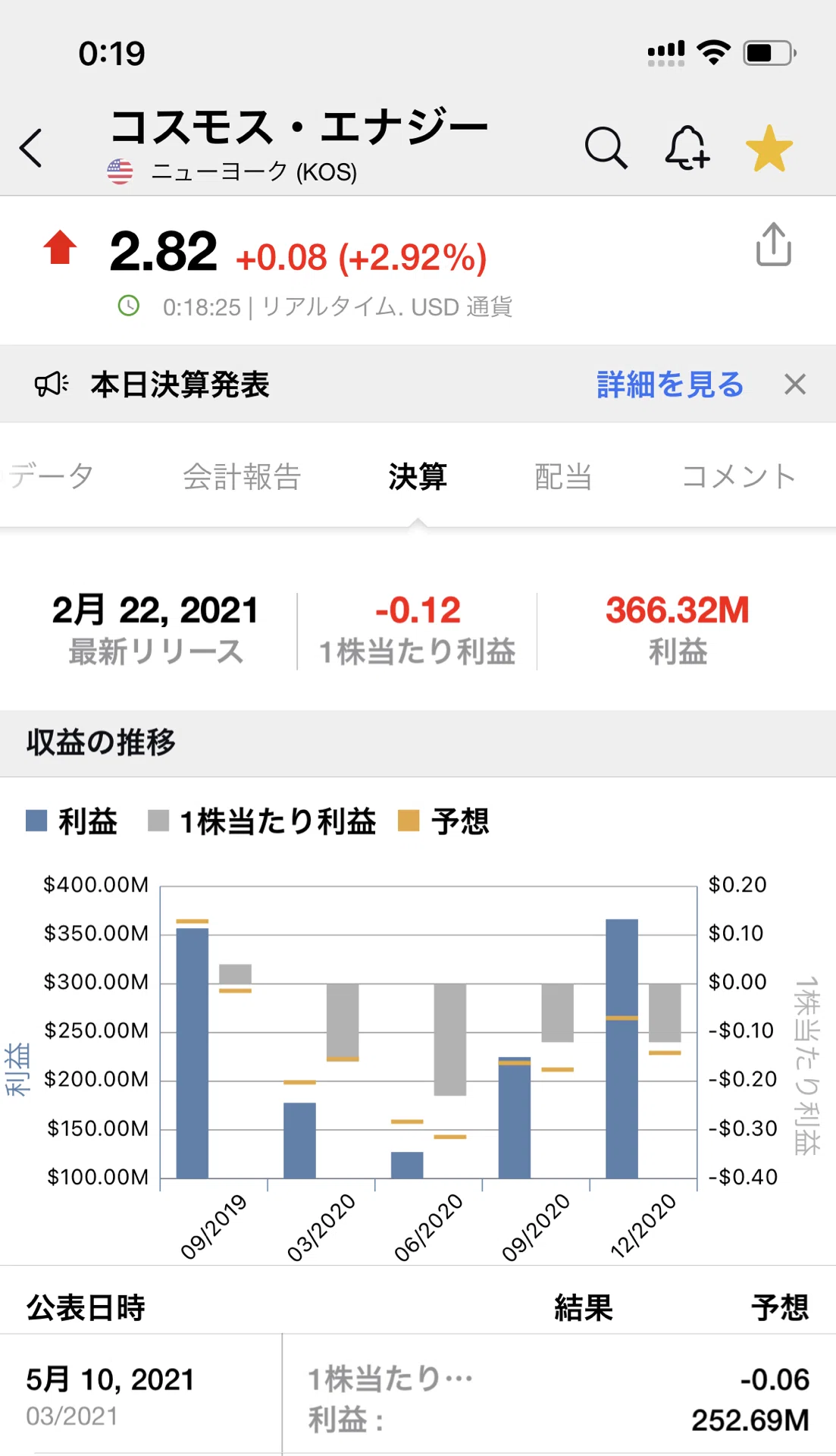The image size is (836, 1456).
Task: Toggle the 利益 series in the chart legend
Action: coord(71,821)
